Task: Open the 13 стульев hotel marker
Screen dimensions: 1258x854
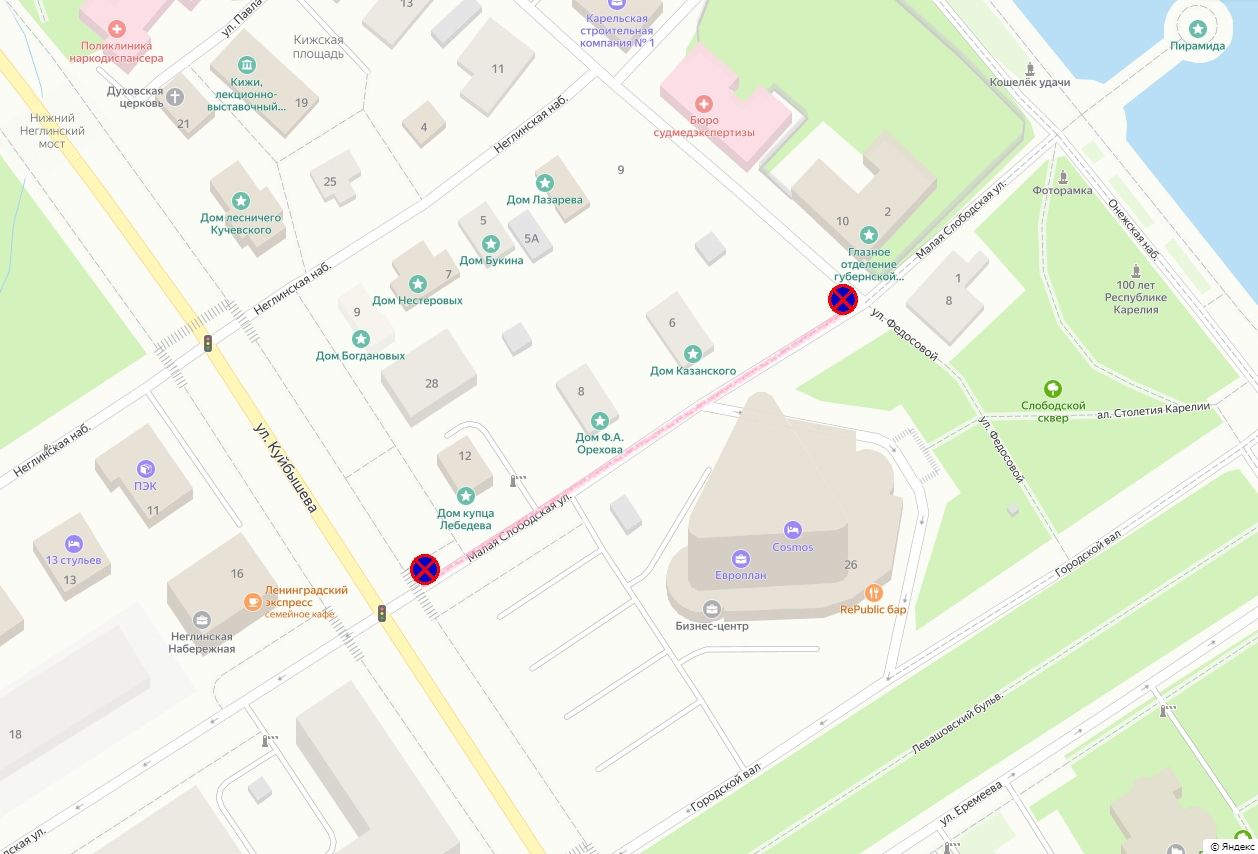Action: 73,543
